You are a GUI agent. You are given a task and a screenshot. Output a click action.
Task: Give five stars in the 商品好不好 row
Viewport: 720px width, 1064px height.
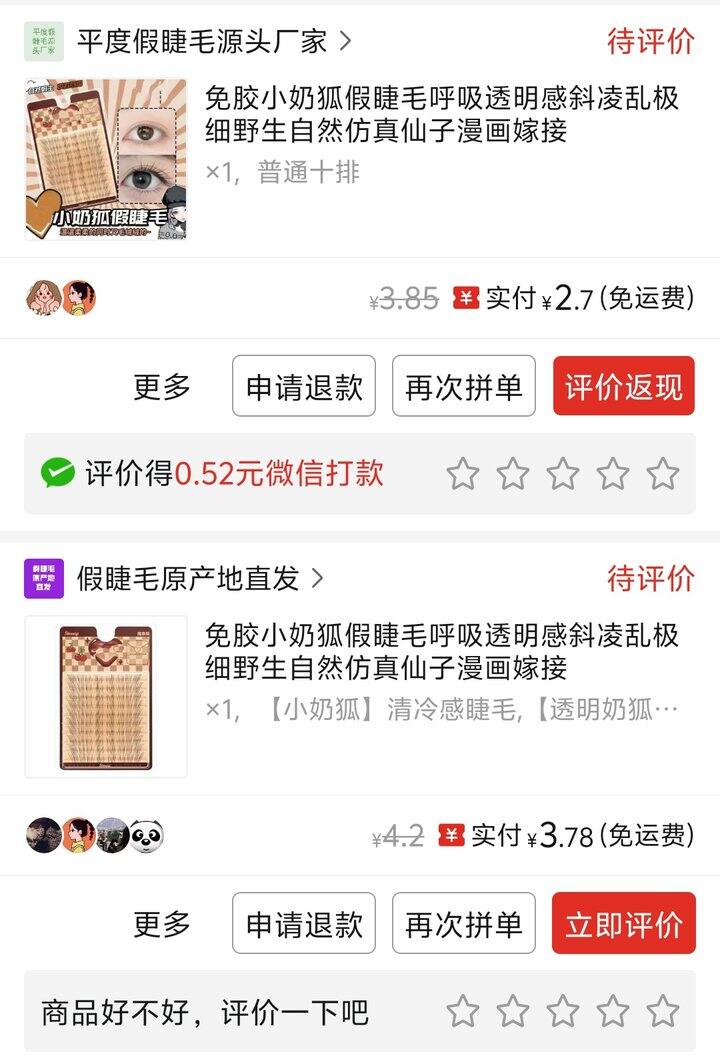point(662,1011)
